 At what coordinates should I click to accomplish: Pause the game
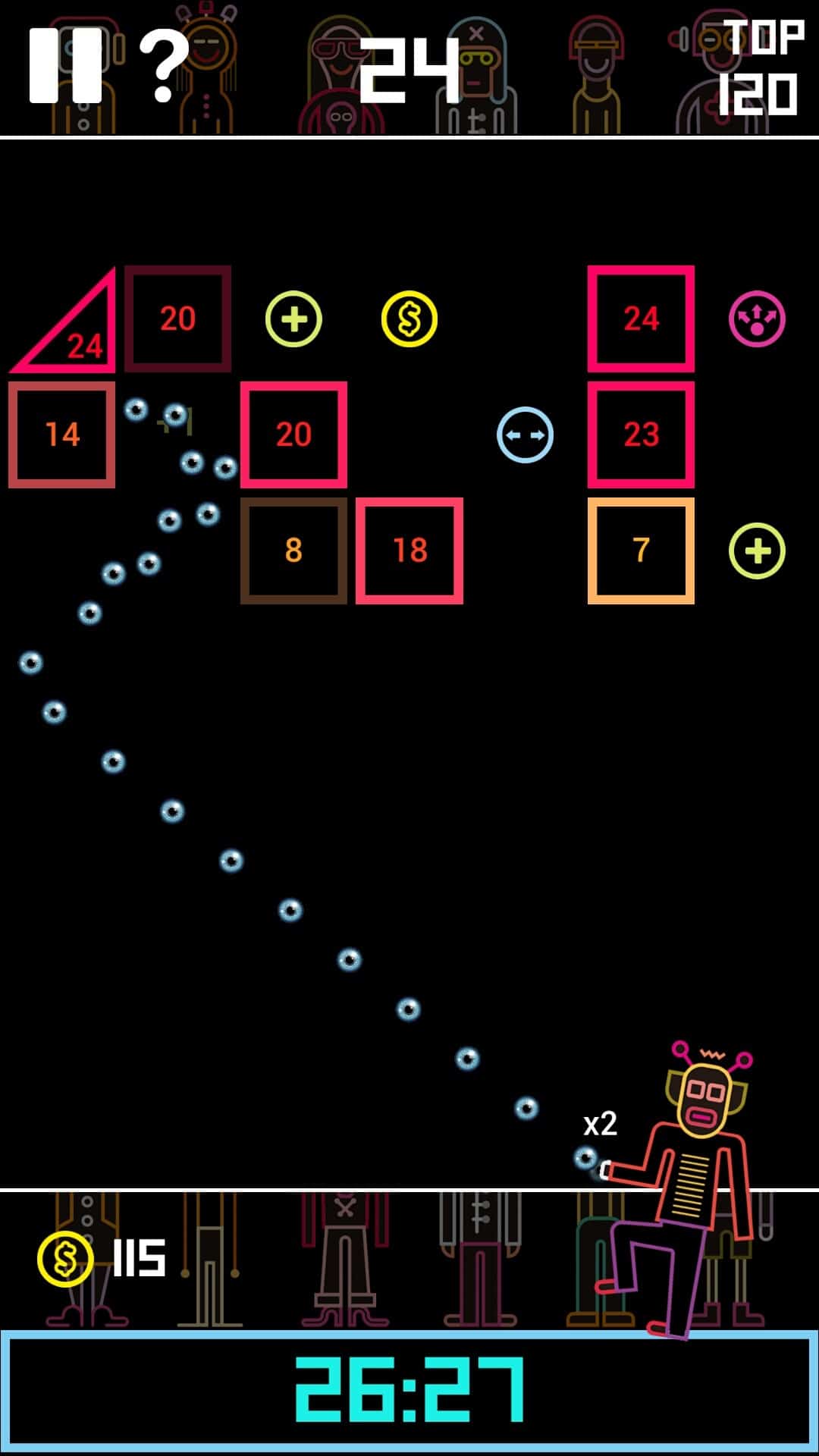(x=65, y=65)
